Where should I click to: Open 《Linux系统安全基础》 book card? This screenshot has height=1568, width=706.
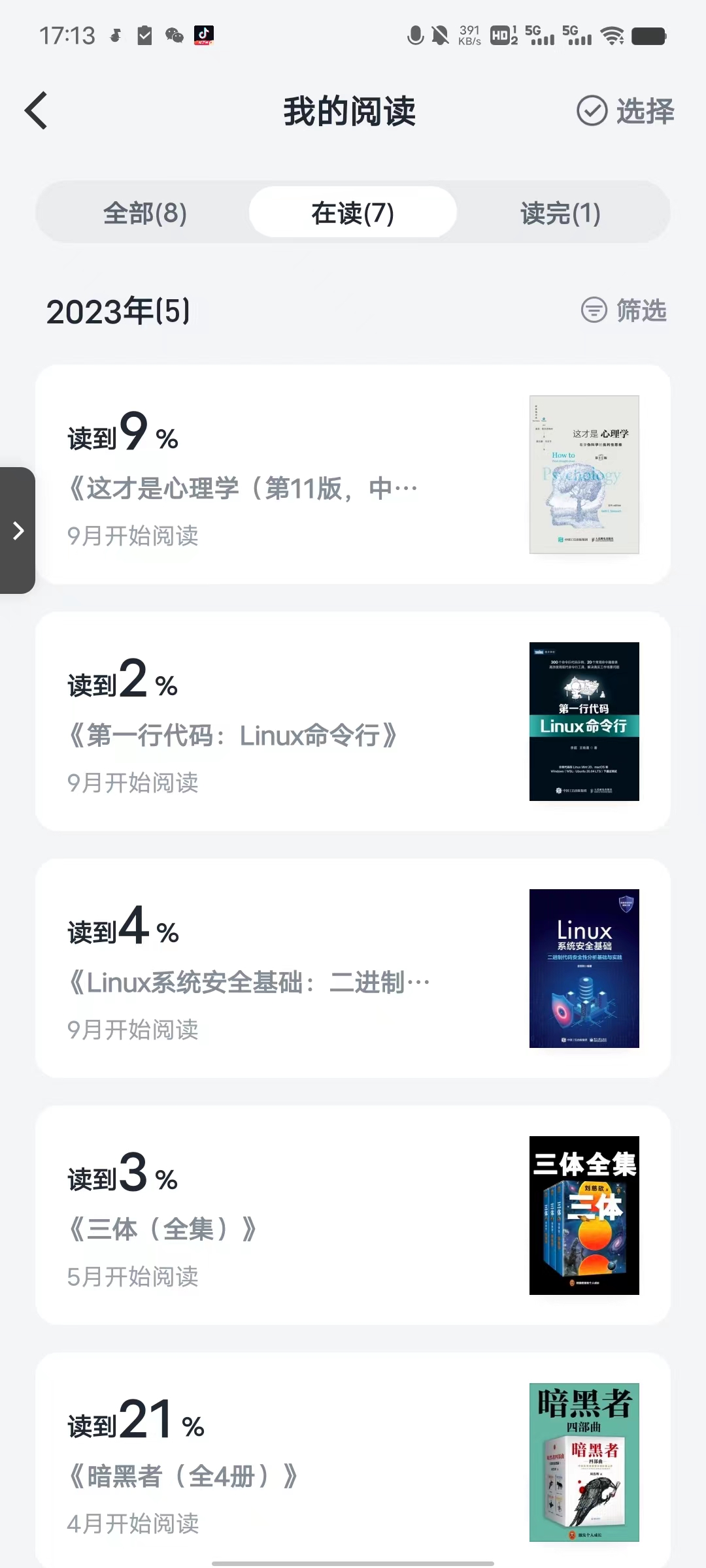353,968
